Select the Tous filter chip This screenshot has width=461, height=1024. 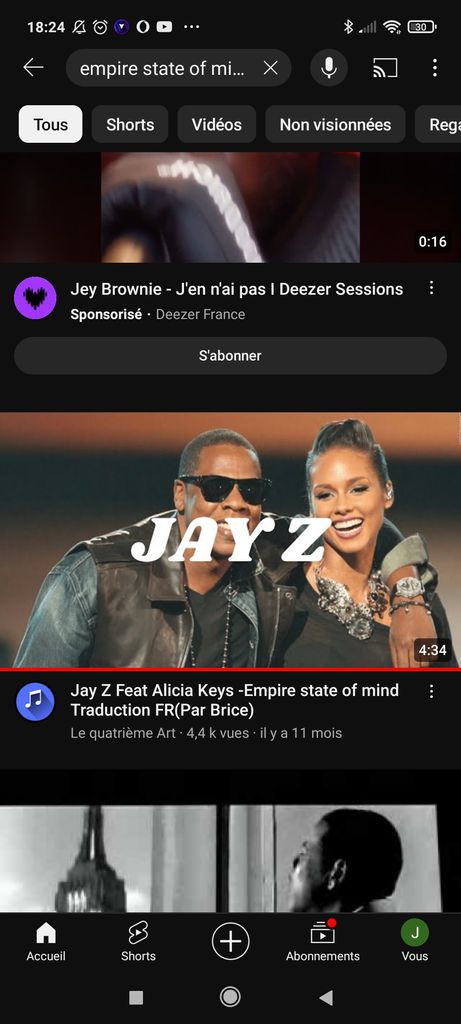50,124
